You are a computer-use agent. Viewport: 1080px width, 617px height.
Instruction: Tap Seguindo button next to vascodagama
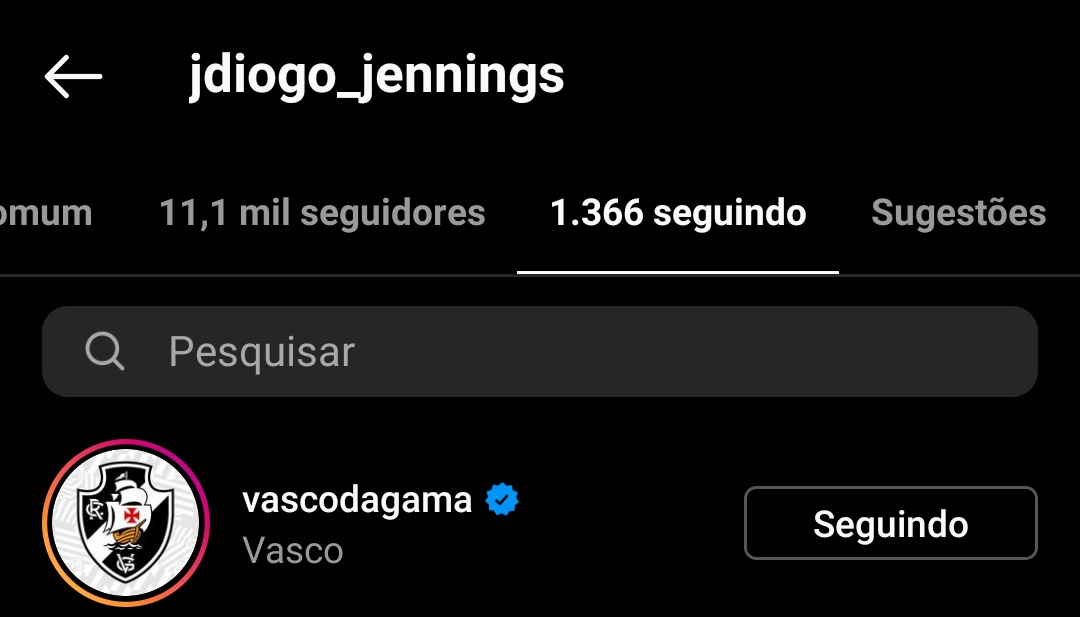coord(890,523)
